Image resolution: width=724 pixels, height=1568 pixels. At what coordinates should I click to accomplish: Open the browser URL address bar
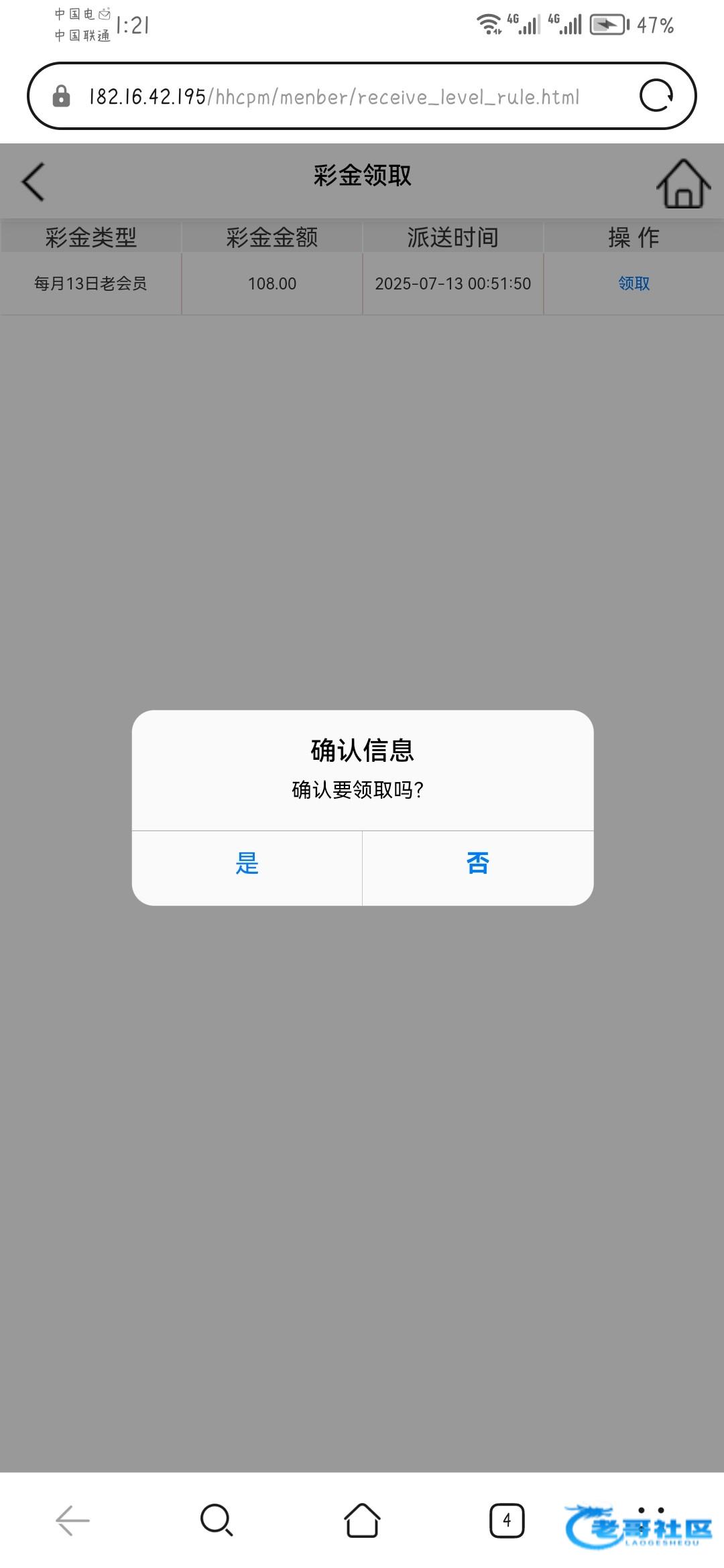pyautogui.click(x=334, y=97)
